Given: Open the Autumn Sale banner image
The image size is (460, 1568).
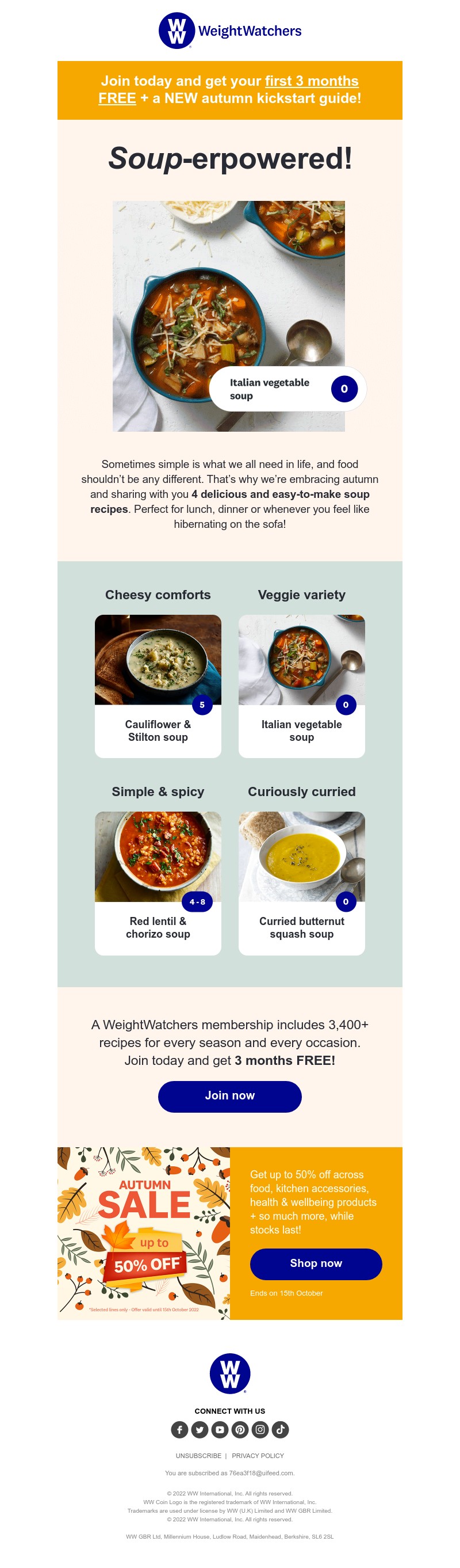Looking at the screenshot, I should click(x=143, y=1232).
